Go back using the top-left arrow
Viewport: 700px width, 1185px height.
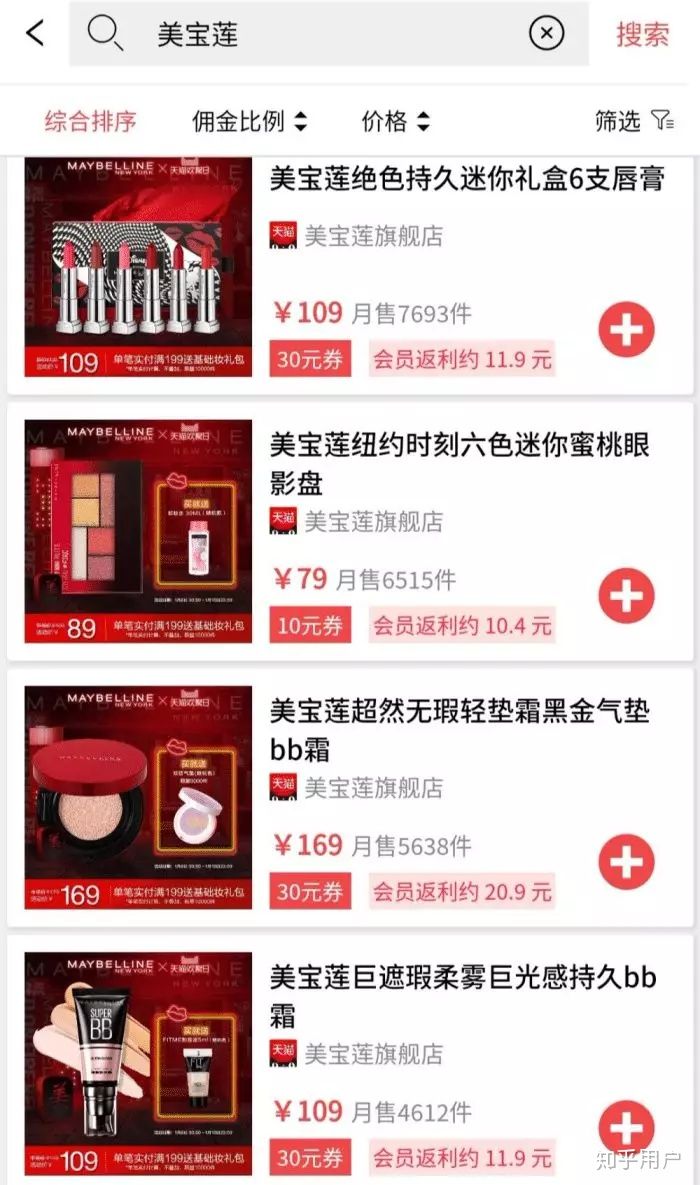[35, 34]
